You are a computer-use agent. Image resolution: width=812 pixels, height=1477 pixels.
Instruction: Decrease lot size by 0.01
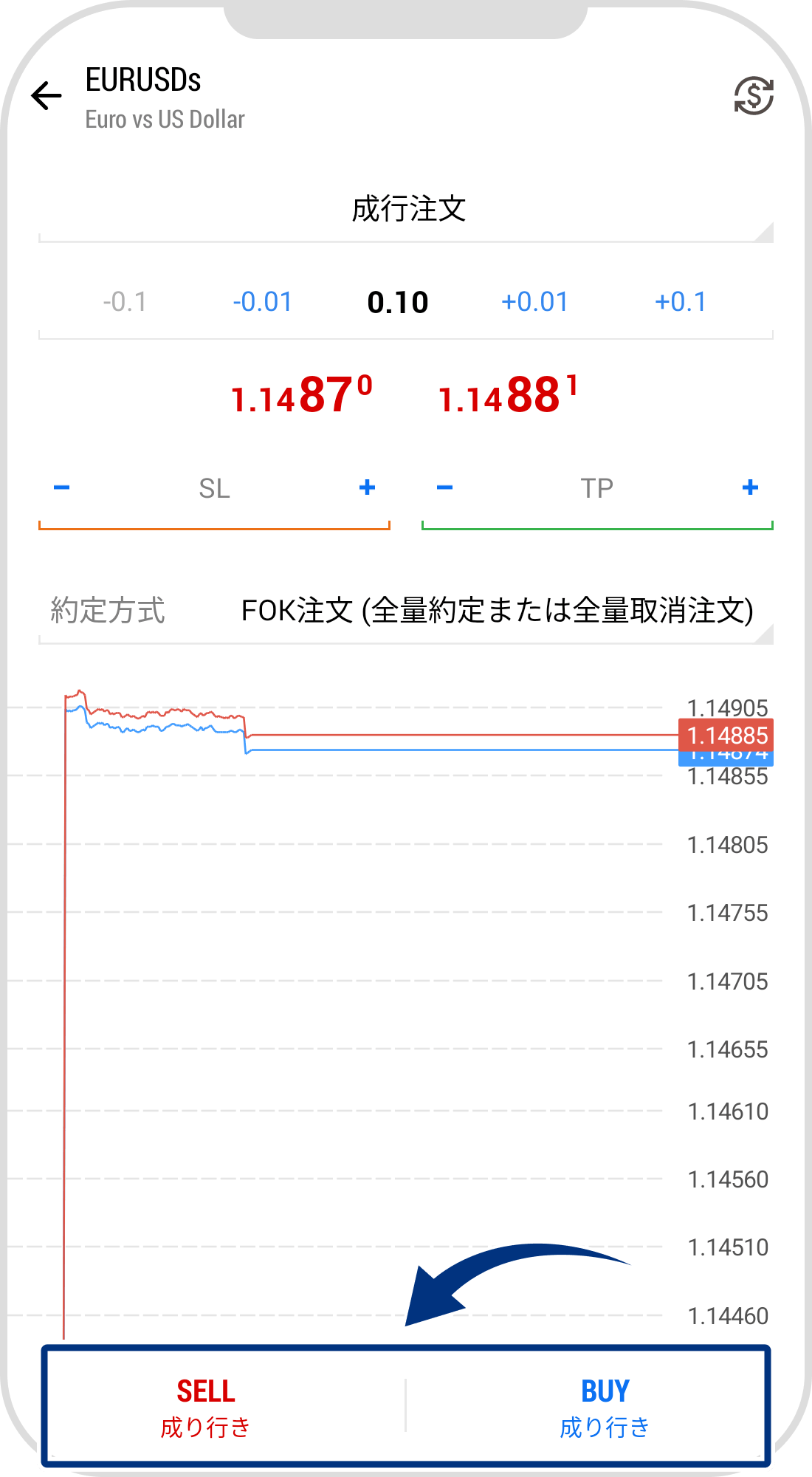(262, 301)
